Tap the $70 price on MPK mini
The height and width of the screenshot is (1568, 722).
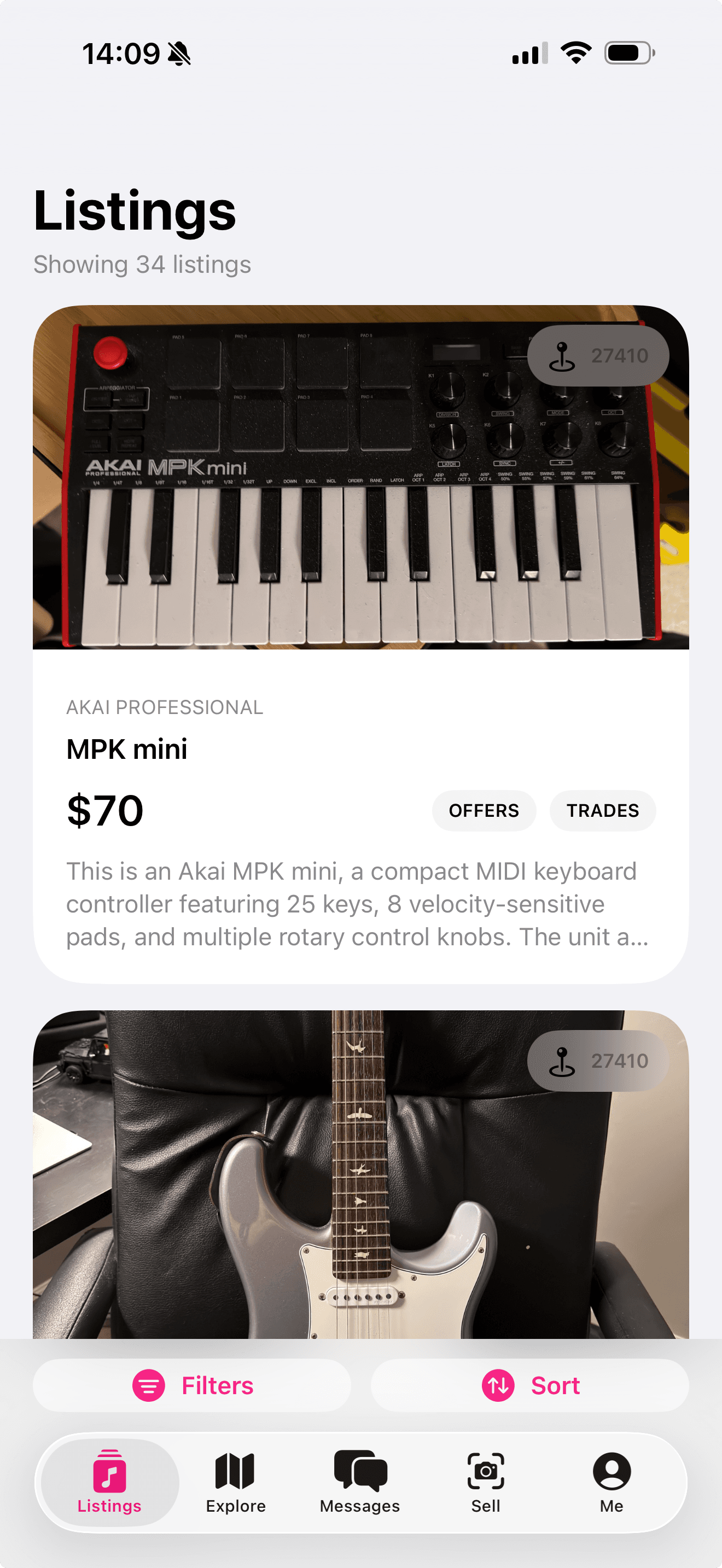(x=104, y=809)
